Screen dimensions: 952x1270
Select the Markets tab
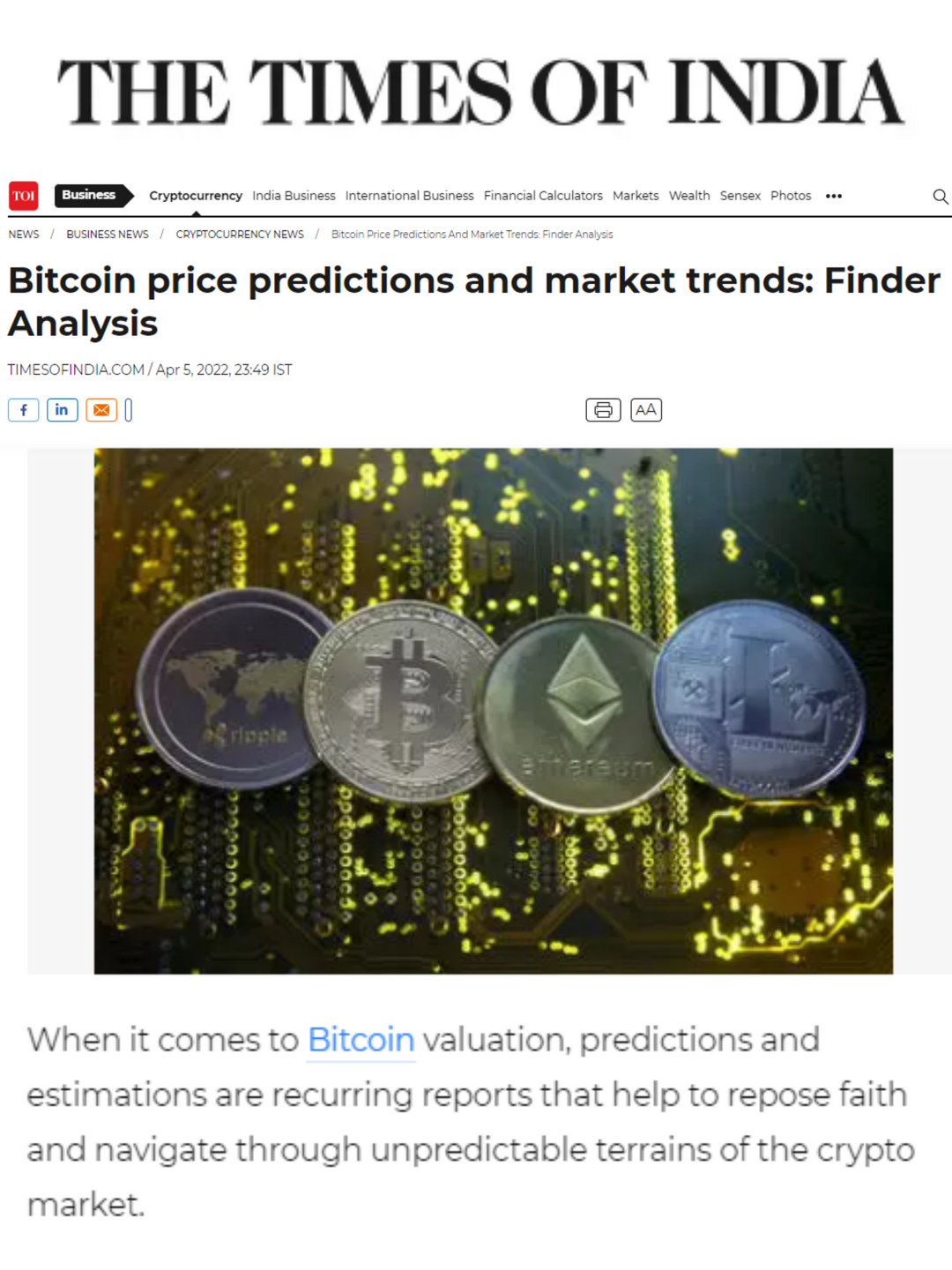pos(636,196)
